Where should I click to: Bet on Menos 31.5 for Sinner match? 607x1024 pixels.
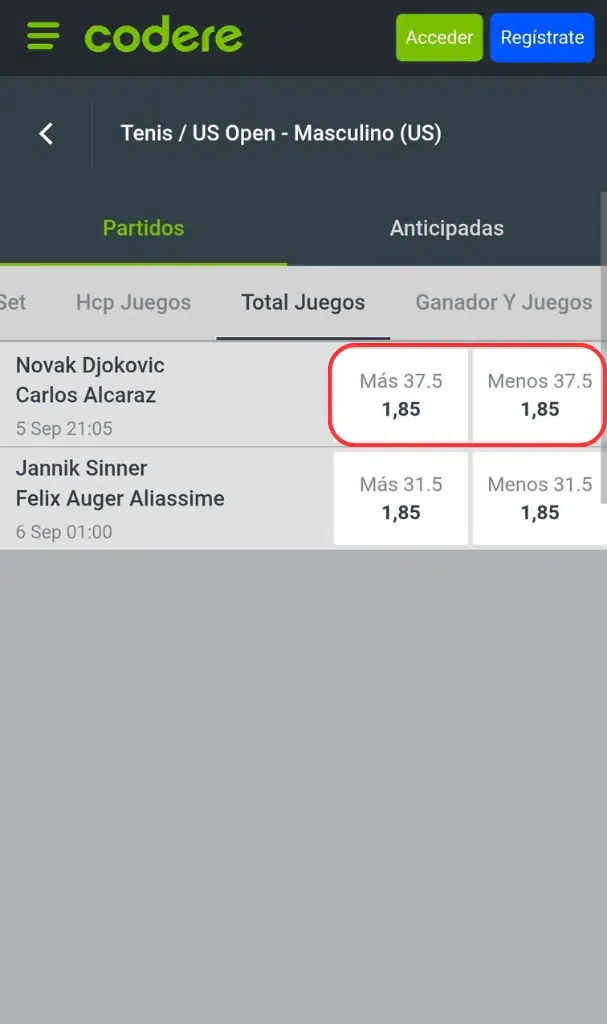[x=539, y=498]
